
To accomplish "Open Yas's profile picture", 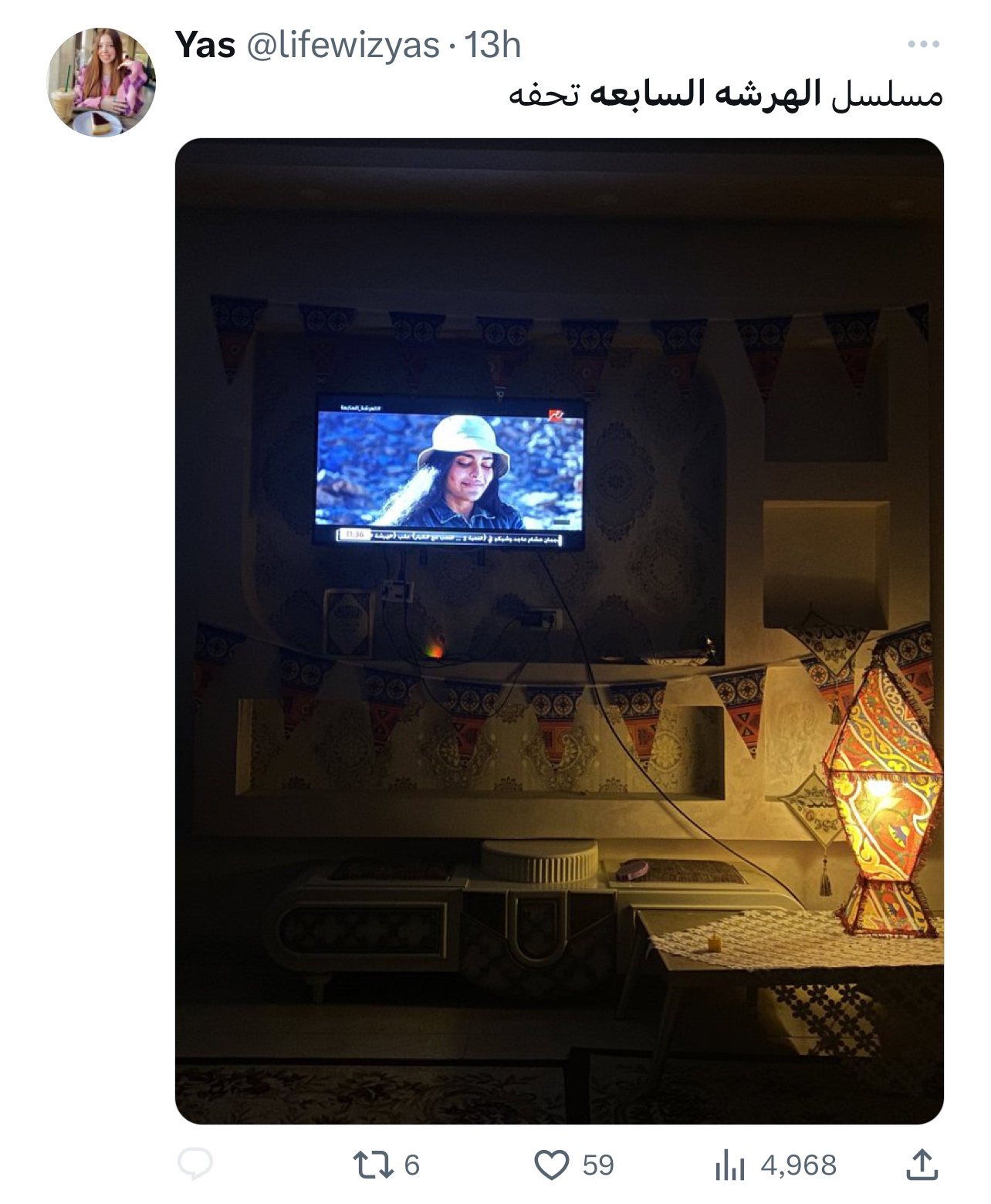I will [101, 82].
